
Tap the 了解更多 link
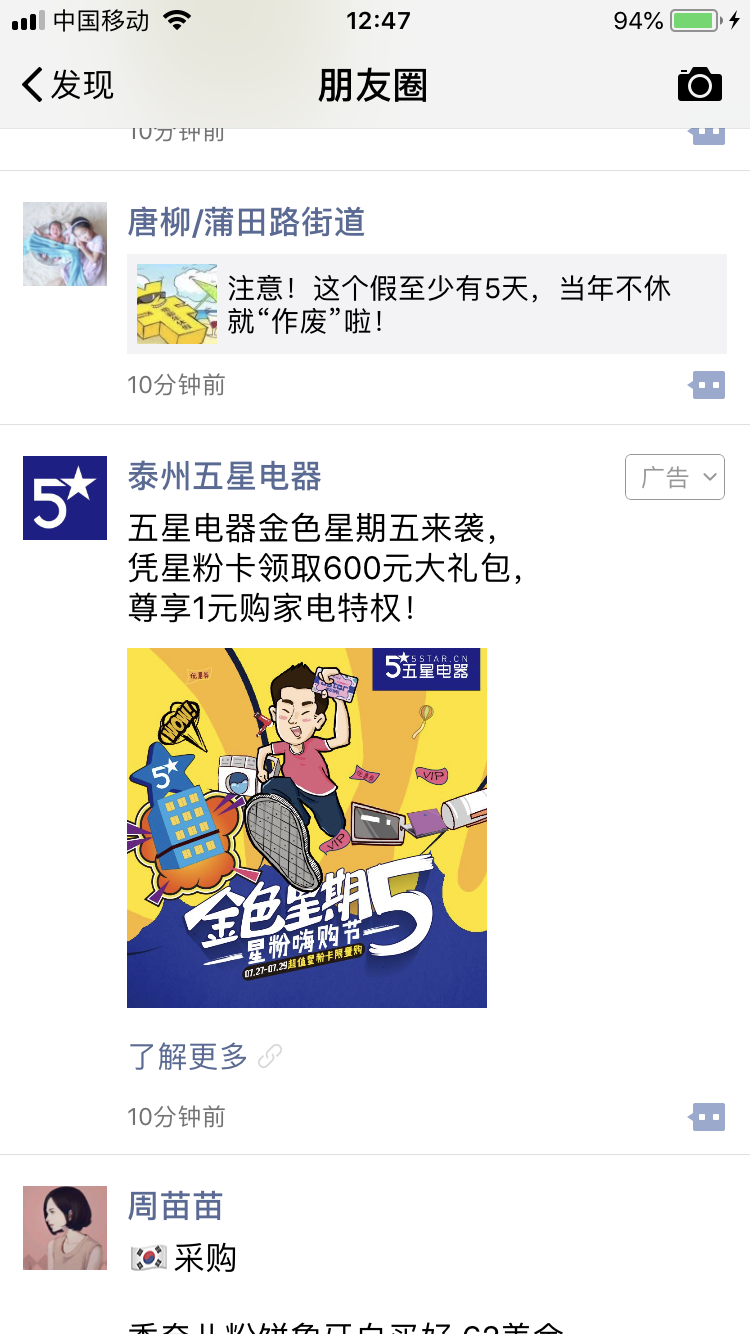pos(188,1056)
